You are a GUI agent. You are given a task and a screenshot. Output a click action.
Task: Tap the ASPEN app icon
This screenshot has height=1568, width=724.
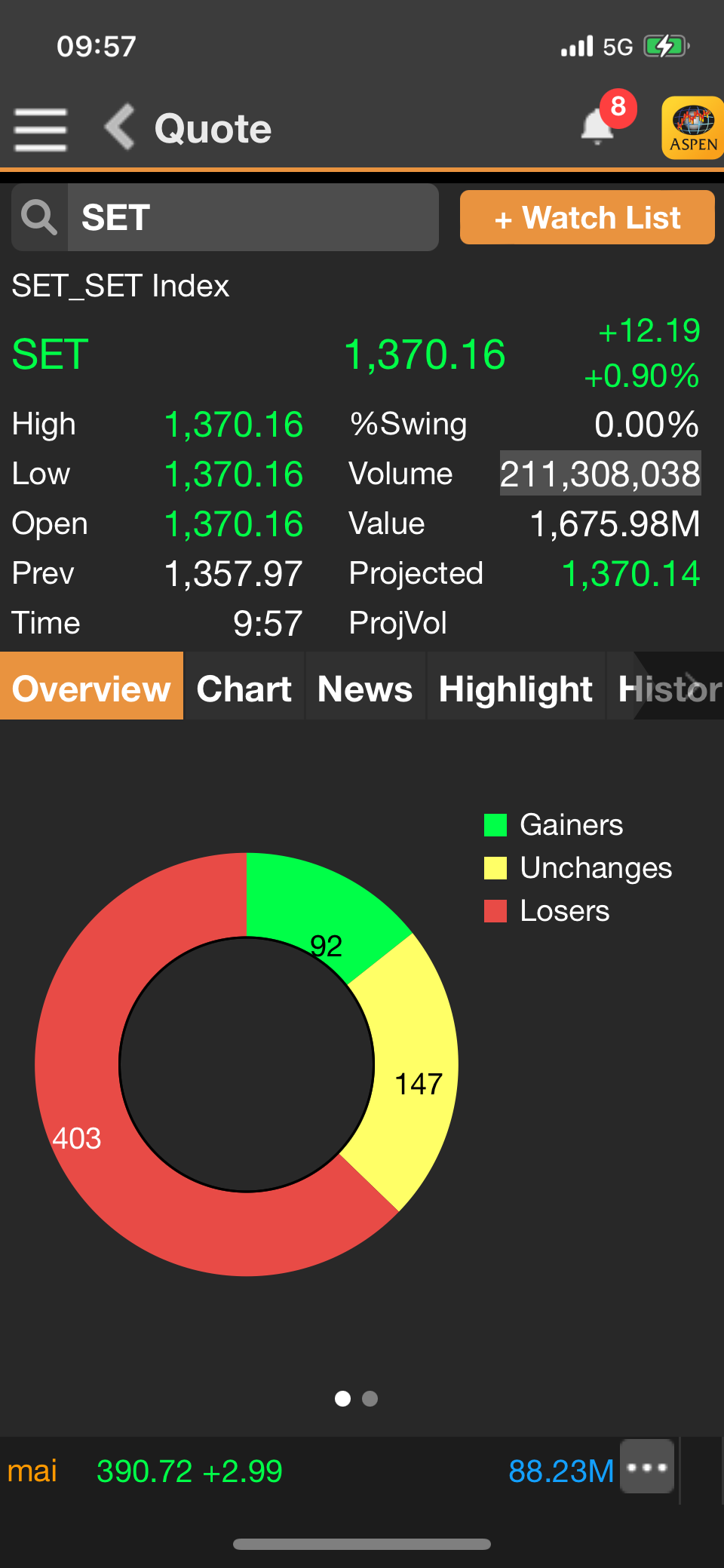692,127
